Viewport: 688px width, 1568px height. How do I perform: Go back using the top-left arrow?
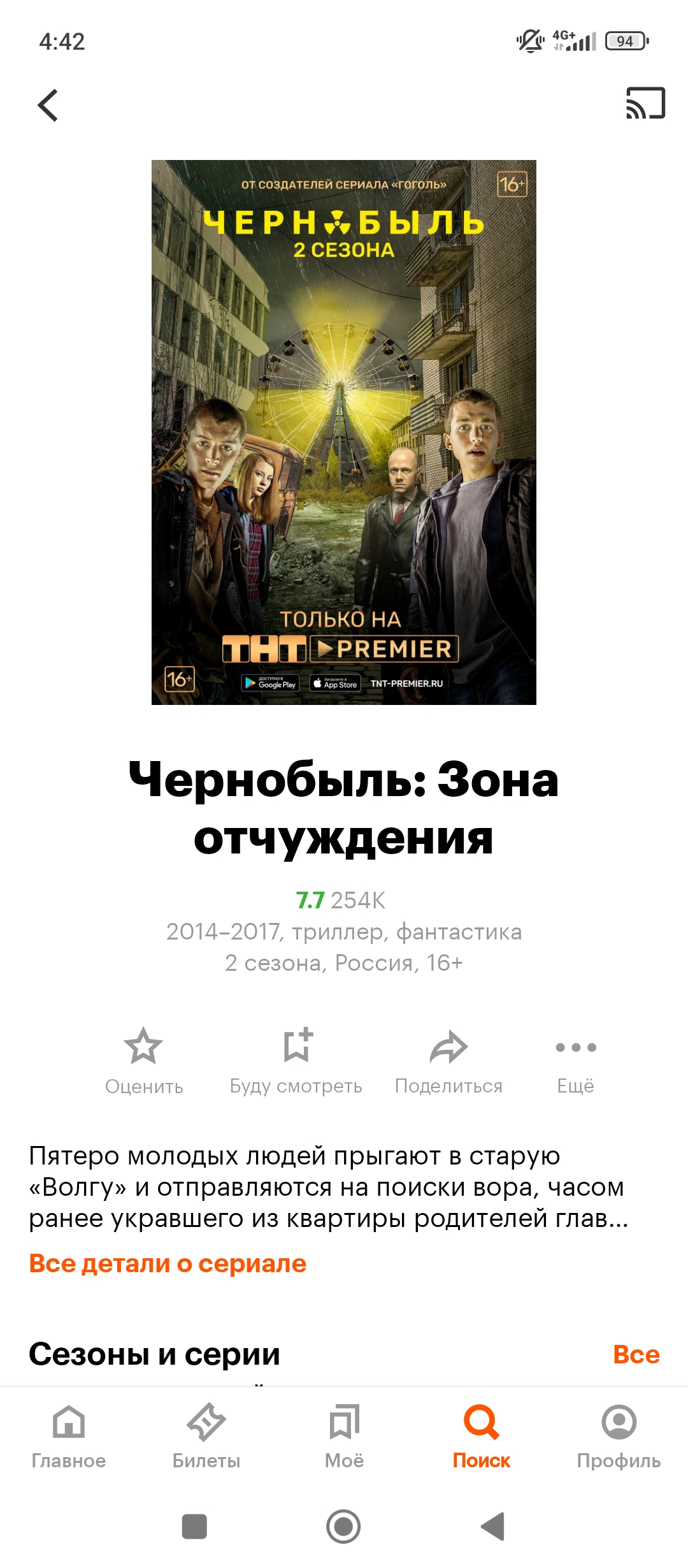click(48, 105)
